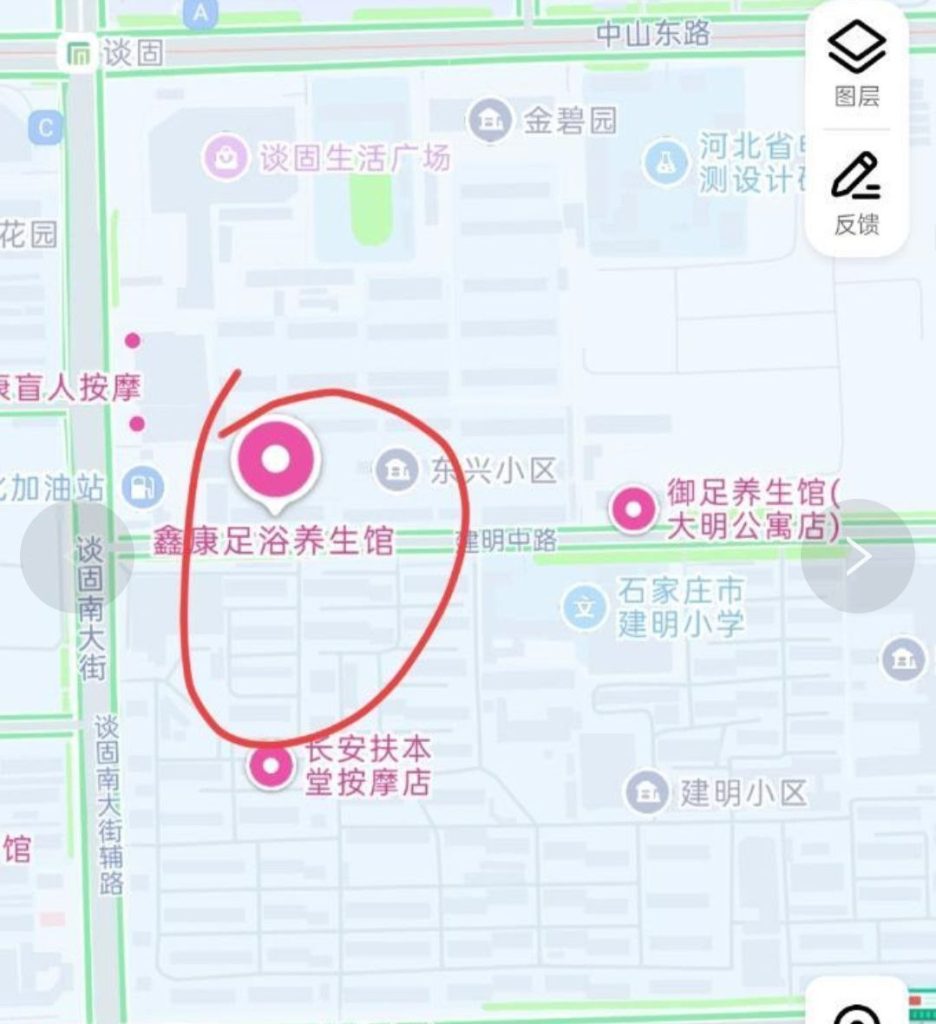Expand next result with right chevron arrow
The image size is (936, 1024).
pyautogui.click(x=860, y=556)
